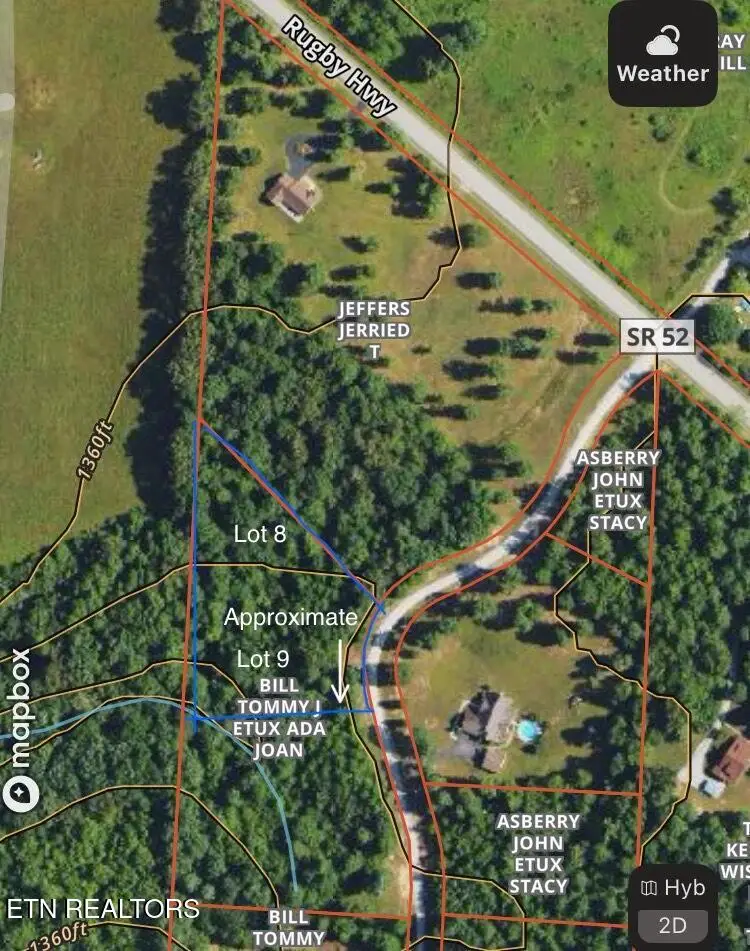Open the Weather overlay button
Screen dimensions: 750x951
click(x=662, y=55)
